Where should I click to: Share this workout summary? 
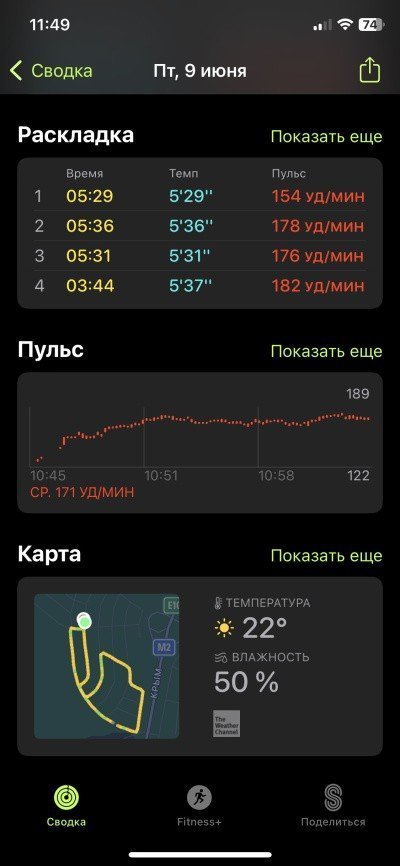370,71
